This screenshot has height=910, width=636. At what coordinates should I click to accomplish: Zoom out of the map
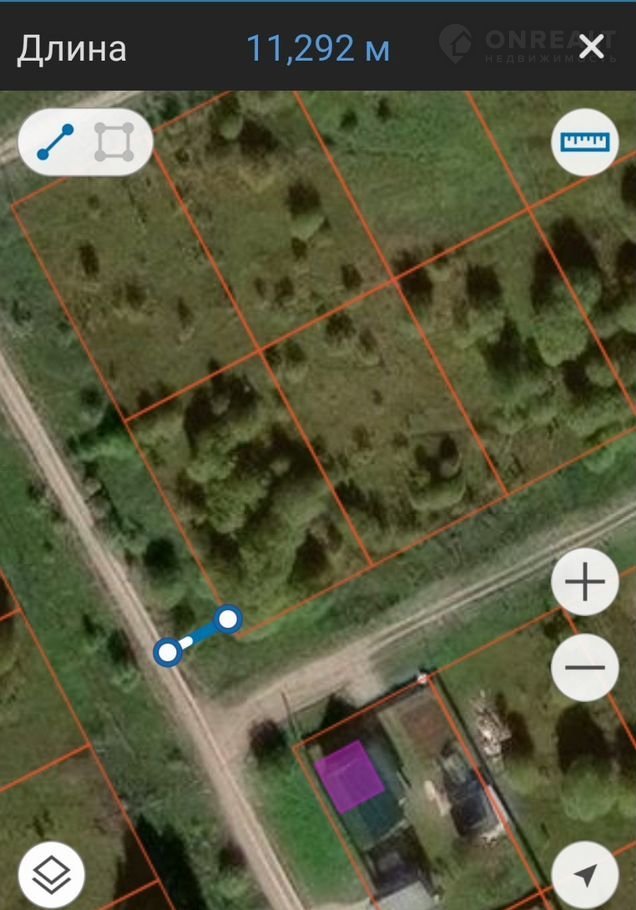point(585,667)
